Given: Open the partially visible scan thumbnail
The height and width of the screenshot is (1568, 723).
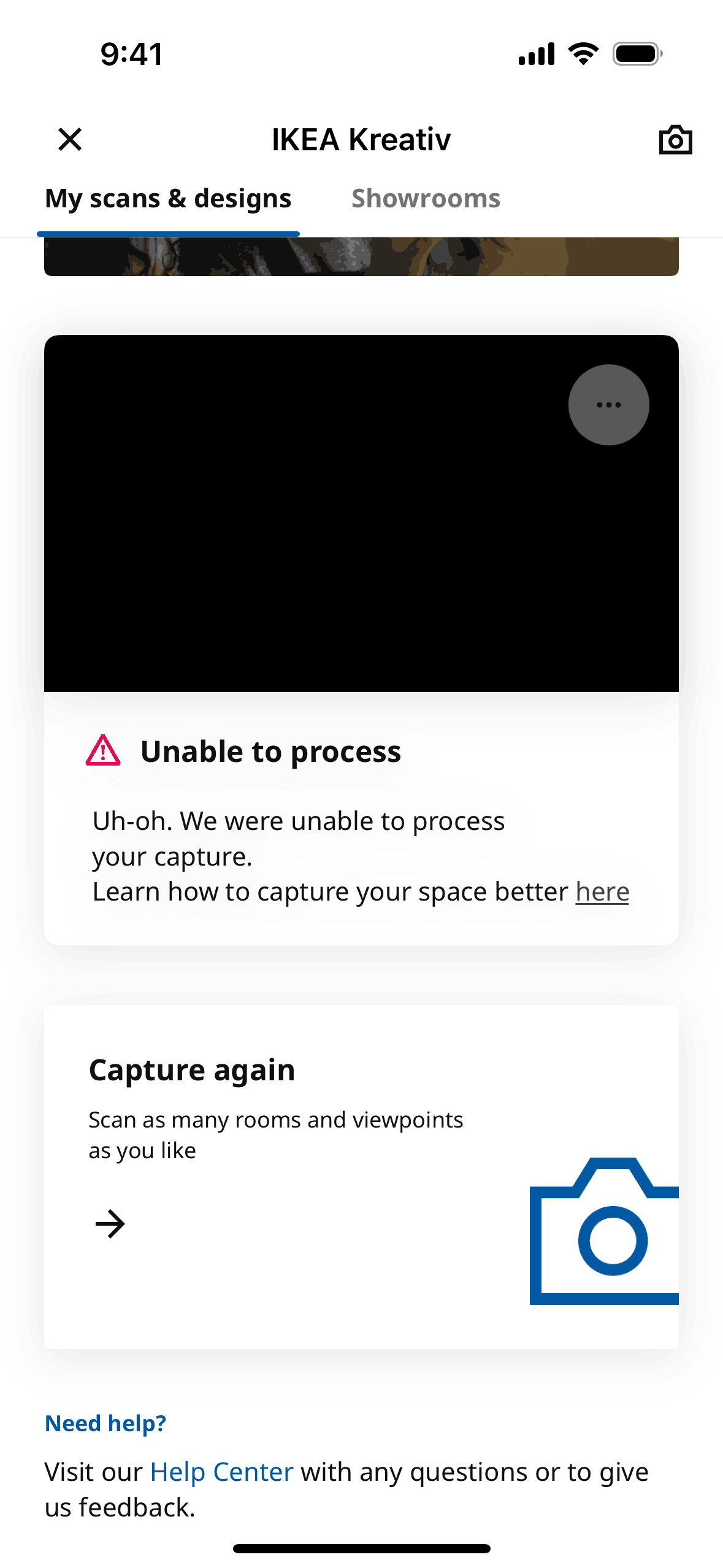Looking at the screenshot, I should [361, 256].
